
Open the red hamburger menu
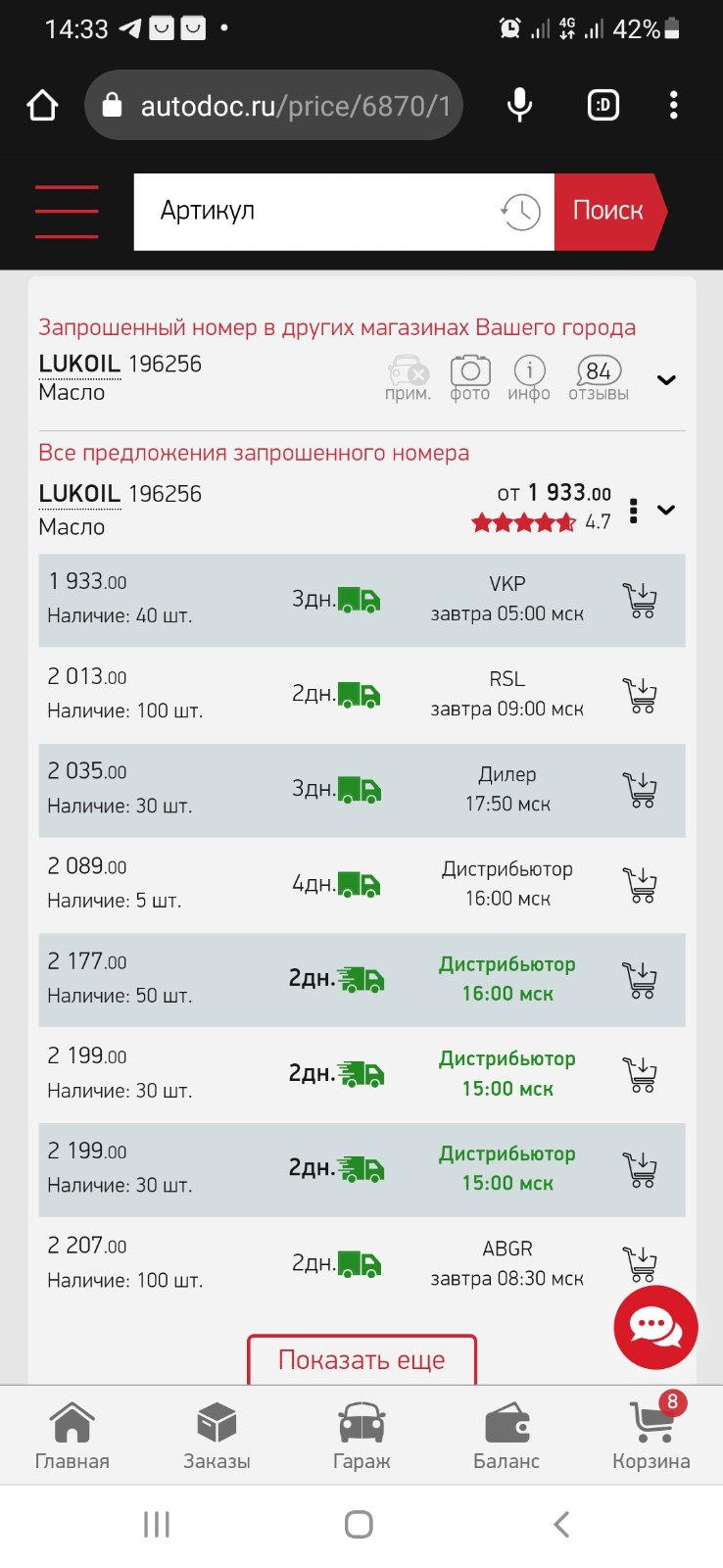67,211
